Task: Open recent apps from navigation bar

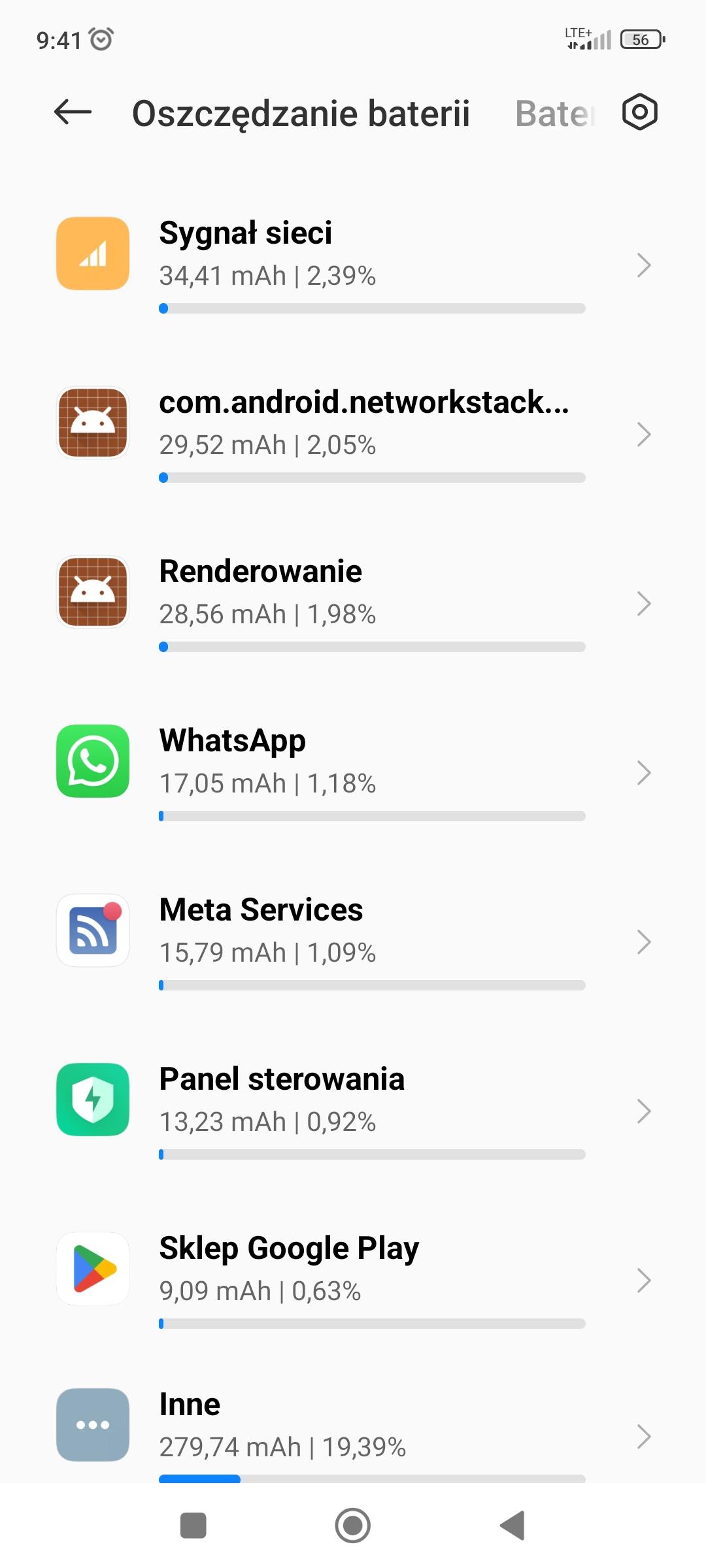Action: [193, 1526]
